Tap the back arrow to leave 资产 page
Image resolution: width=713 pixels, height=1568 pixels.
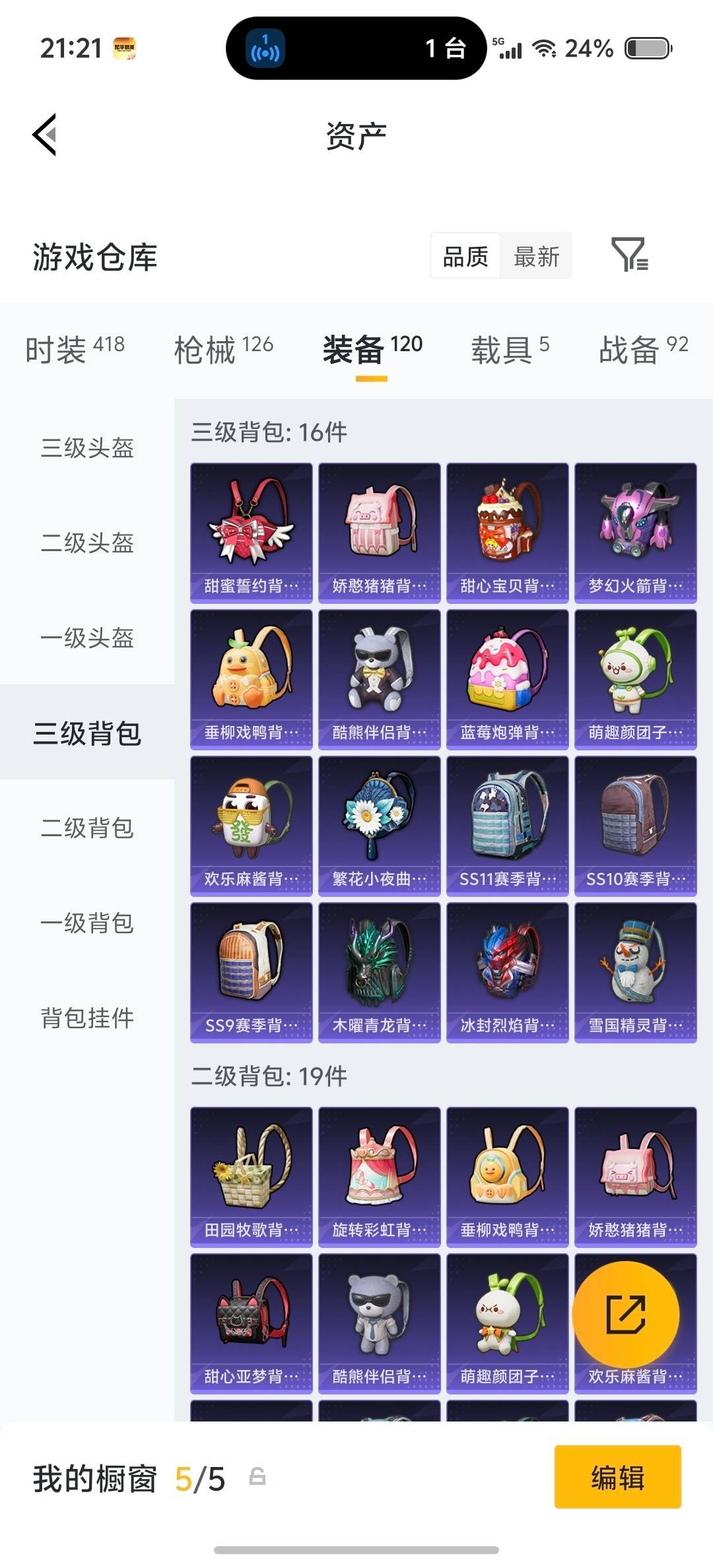[x=44, y=134]
